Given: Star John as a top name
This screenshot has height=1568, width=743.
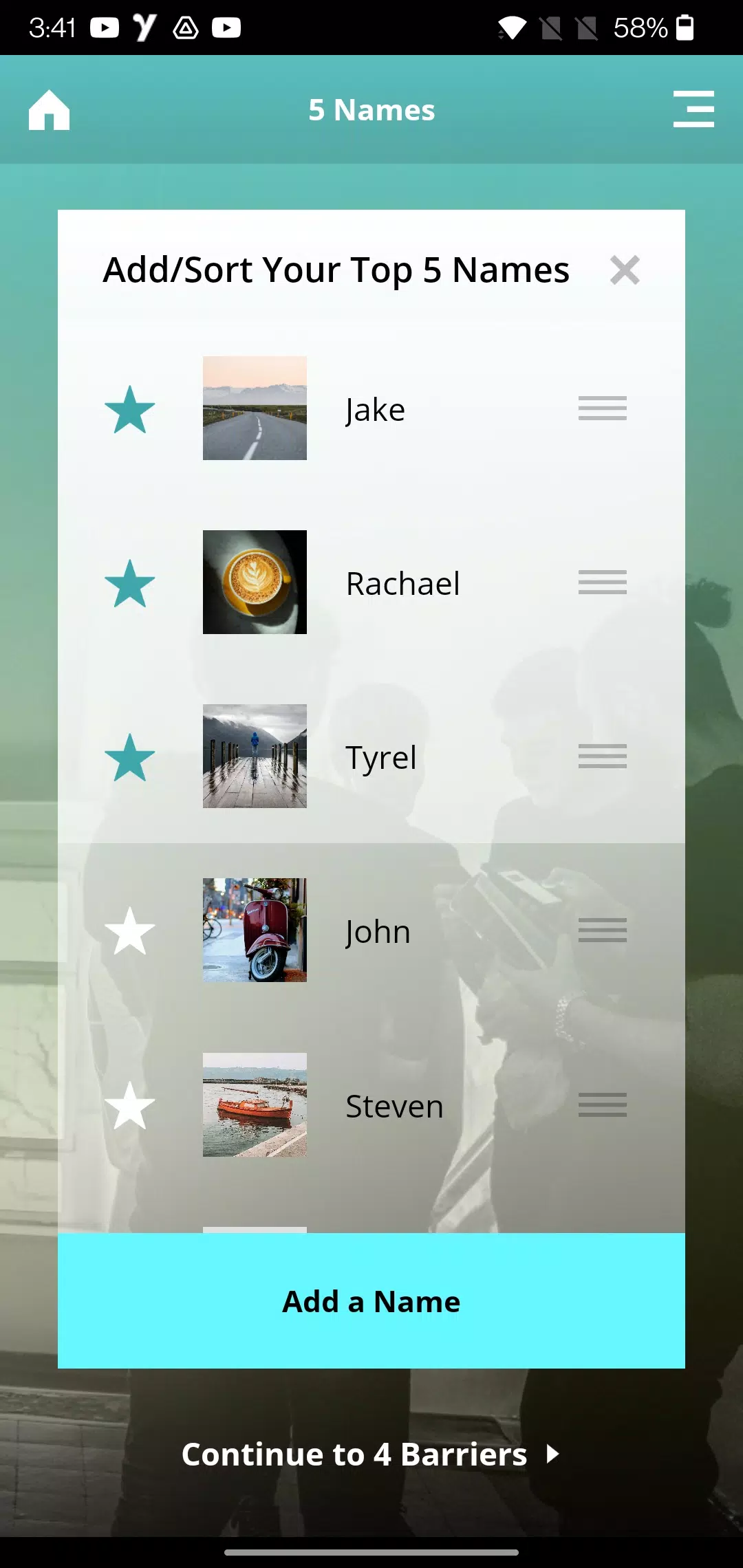Looking at the screenshot, I should tap(129, 932).
